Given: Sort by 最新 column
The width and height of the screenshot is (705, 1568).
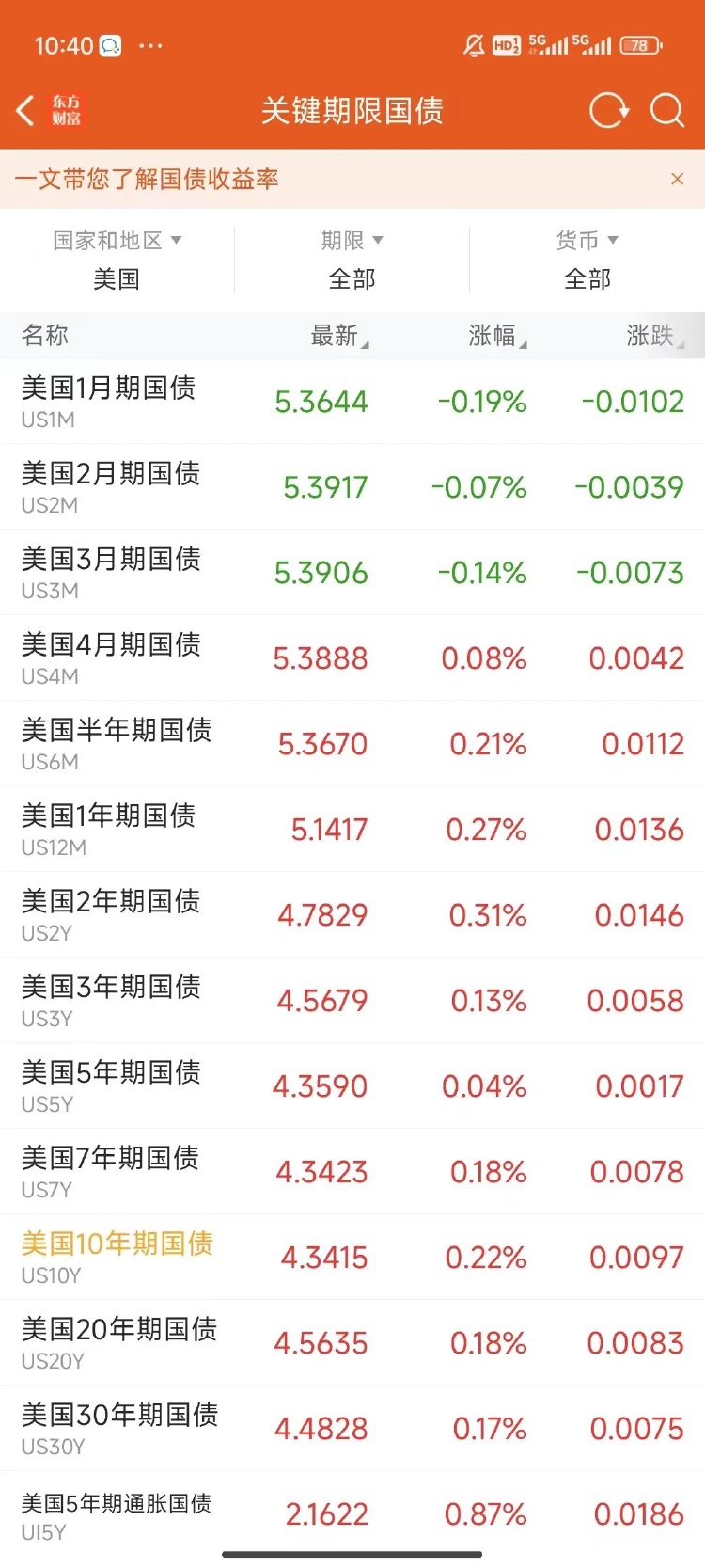Looking at the screenshot, I should (339, 336).
